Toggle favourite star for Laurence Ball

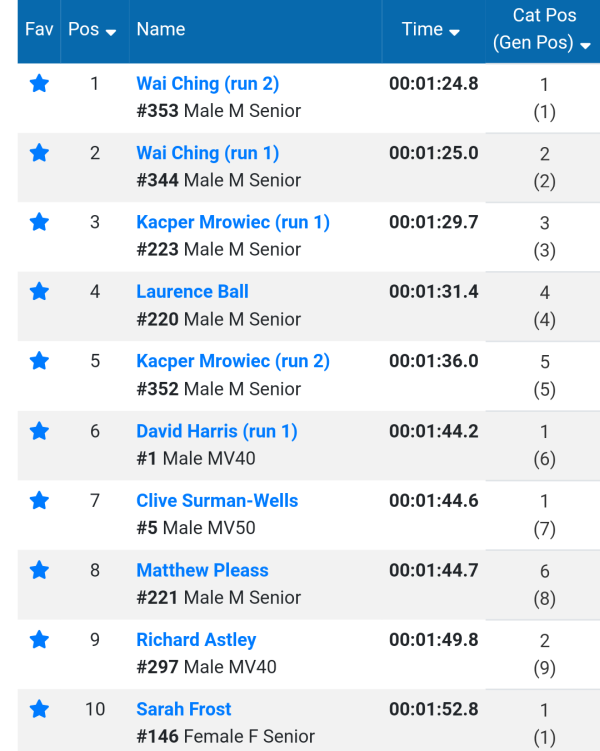tap(39, 292)
